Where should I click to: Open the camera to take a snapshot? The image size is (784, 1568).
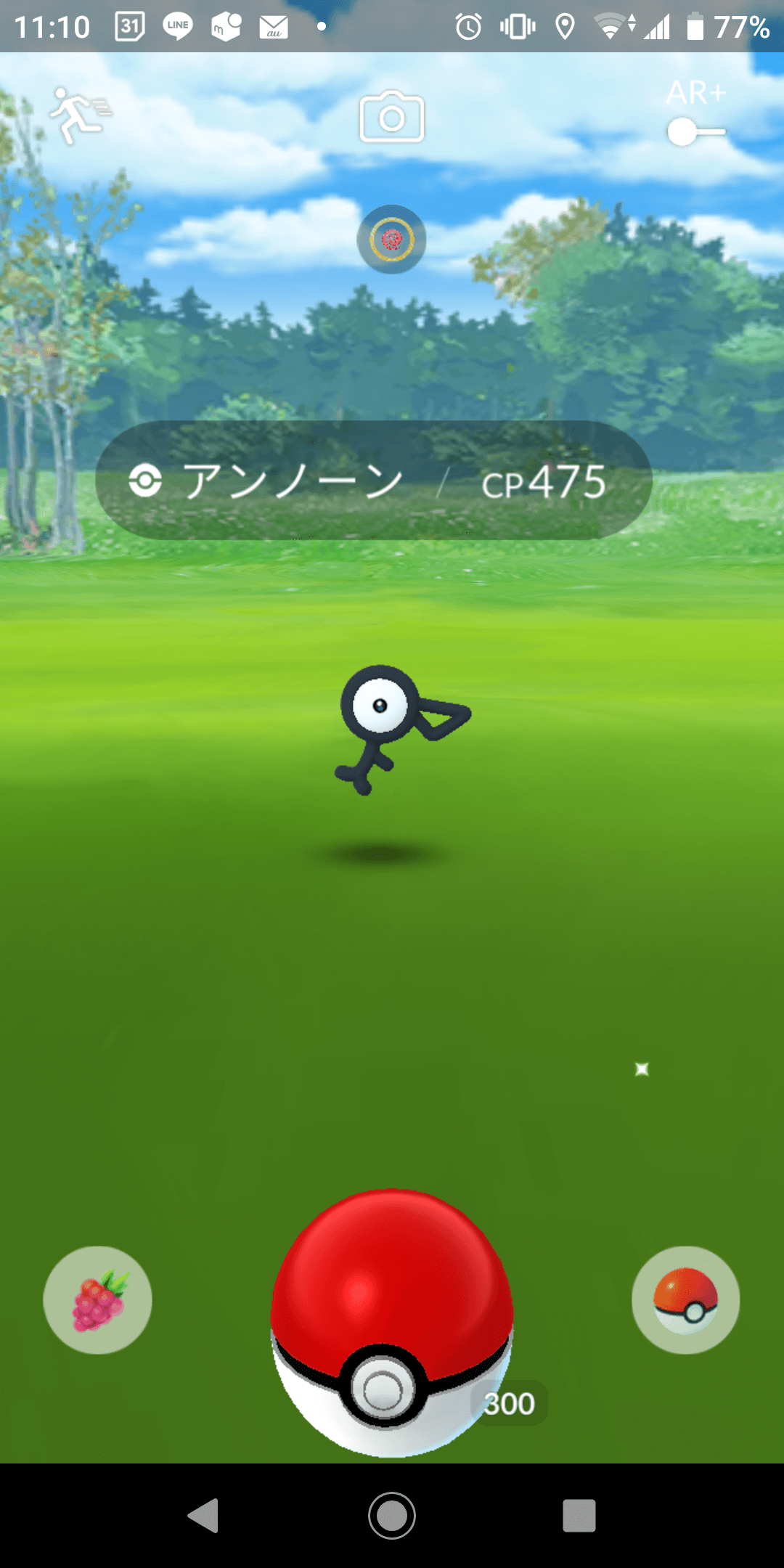[x=392, y=117]
